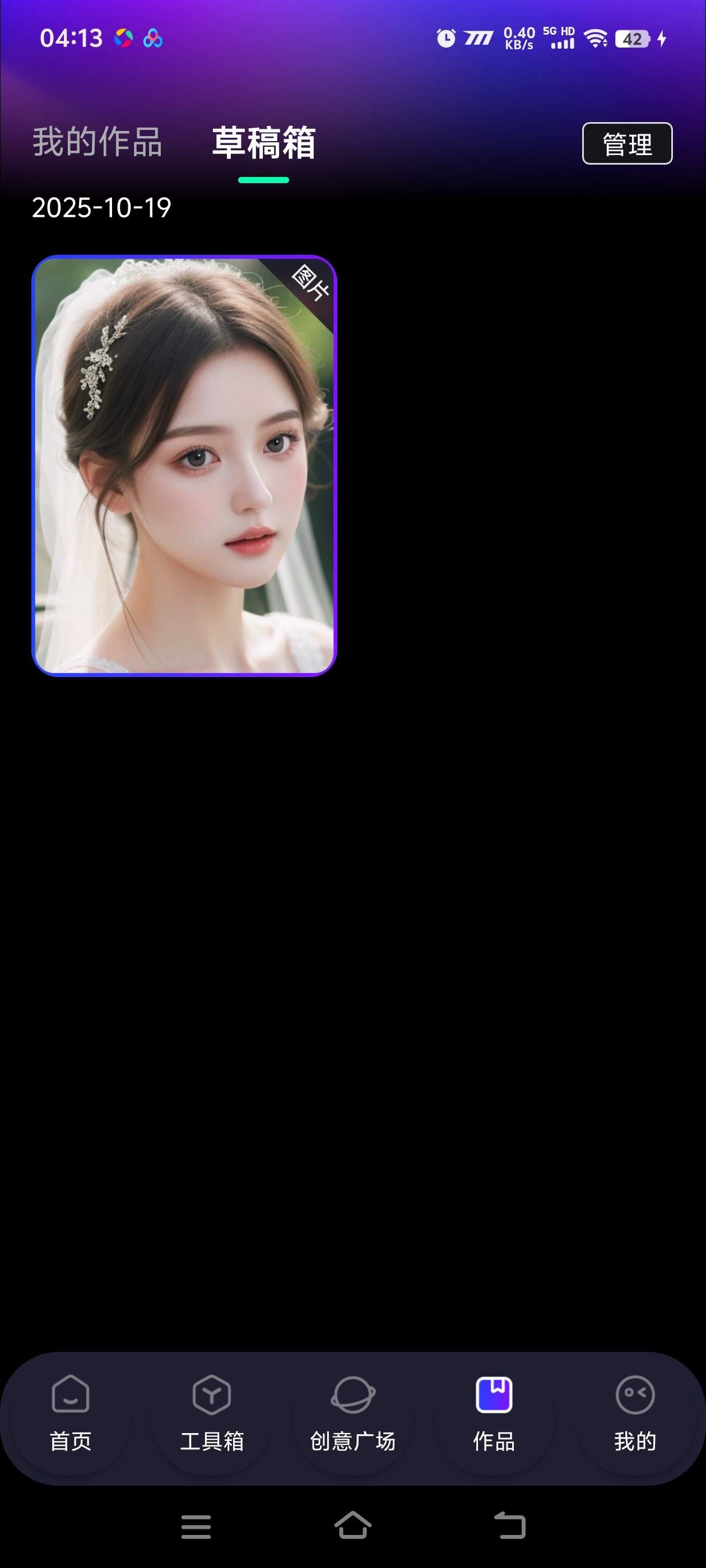Screen dimensions: 706x1568
Task: Tap the system home button
Action: [x=352, y=1526]
